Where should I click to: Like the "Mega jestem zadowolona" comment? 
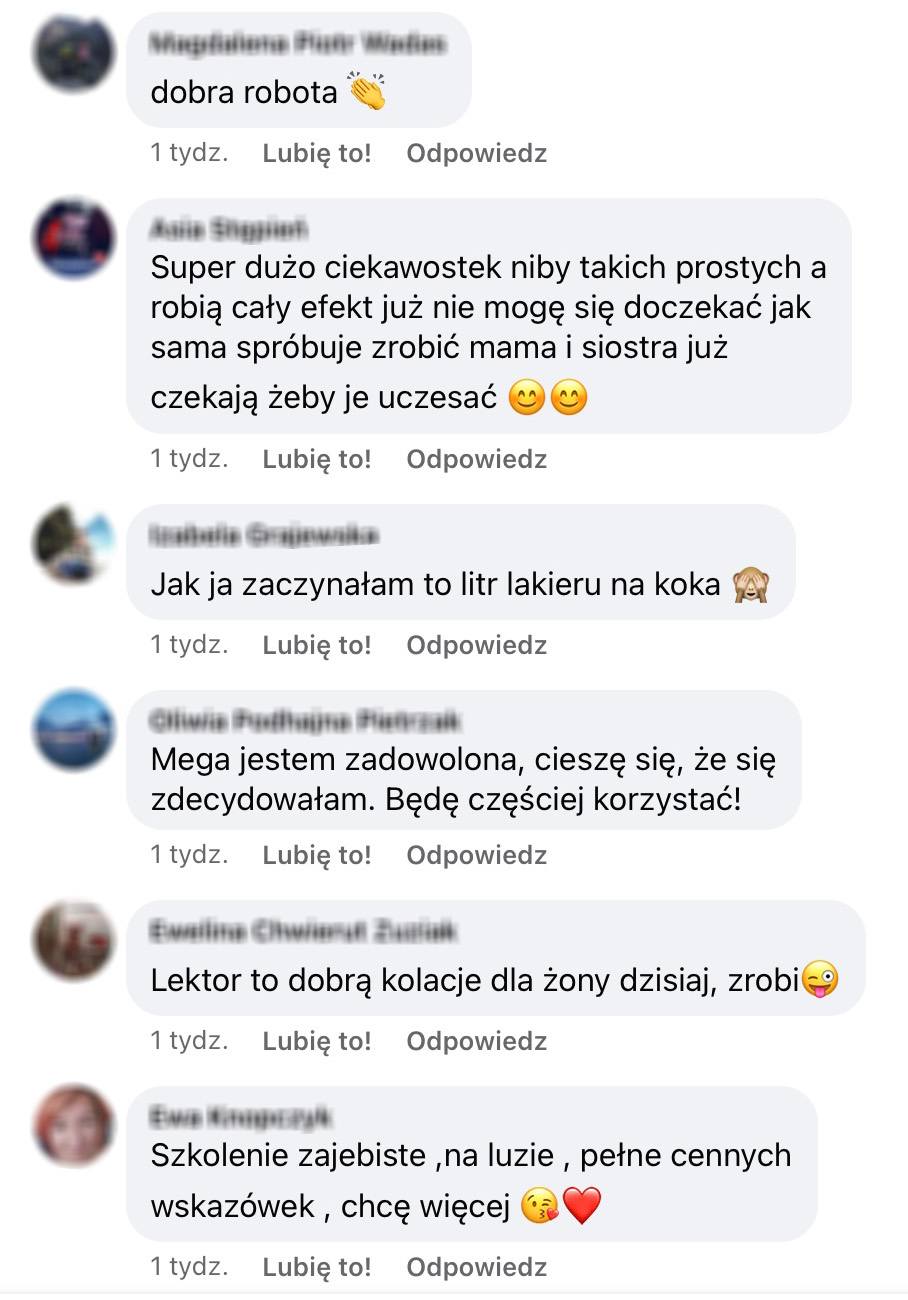pyautogui.click(x=316, y=855)
